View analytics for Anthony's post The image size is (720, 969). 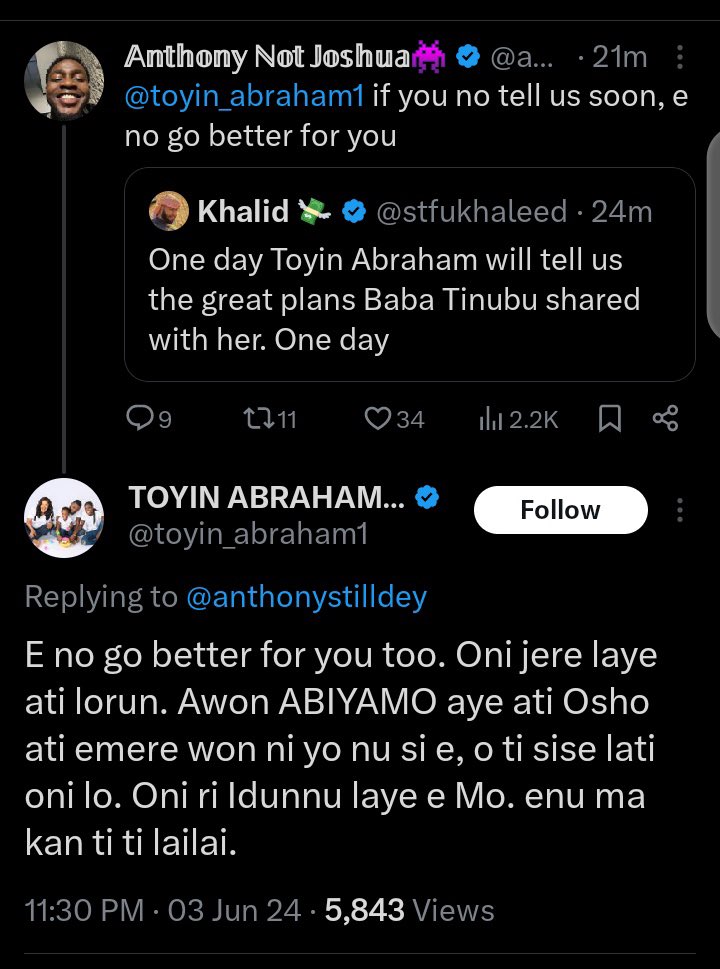pos(518,419)
